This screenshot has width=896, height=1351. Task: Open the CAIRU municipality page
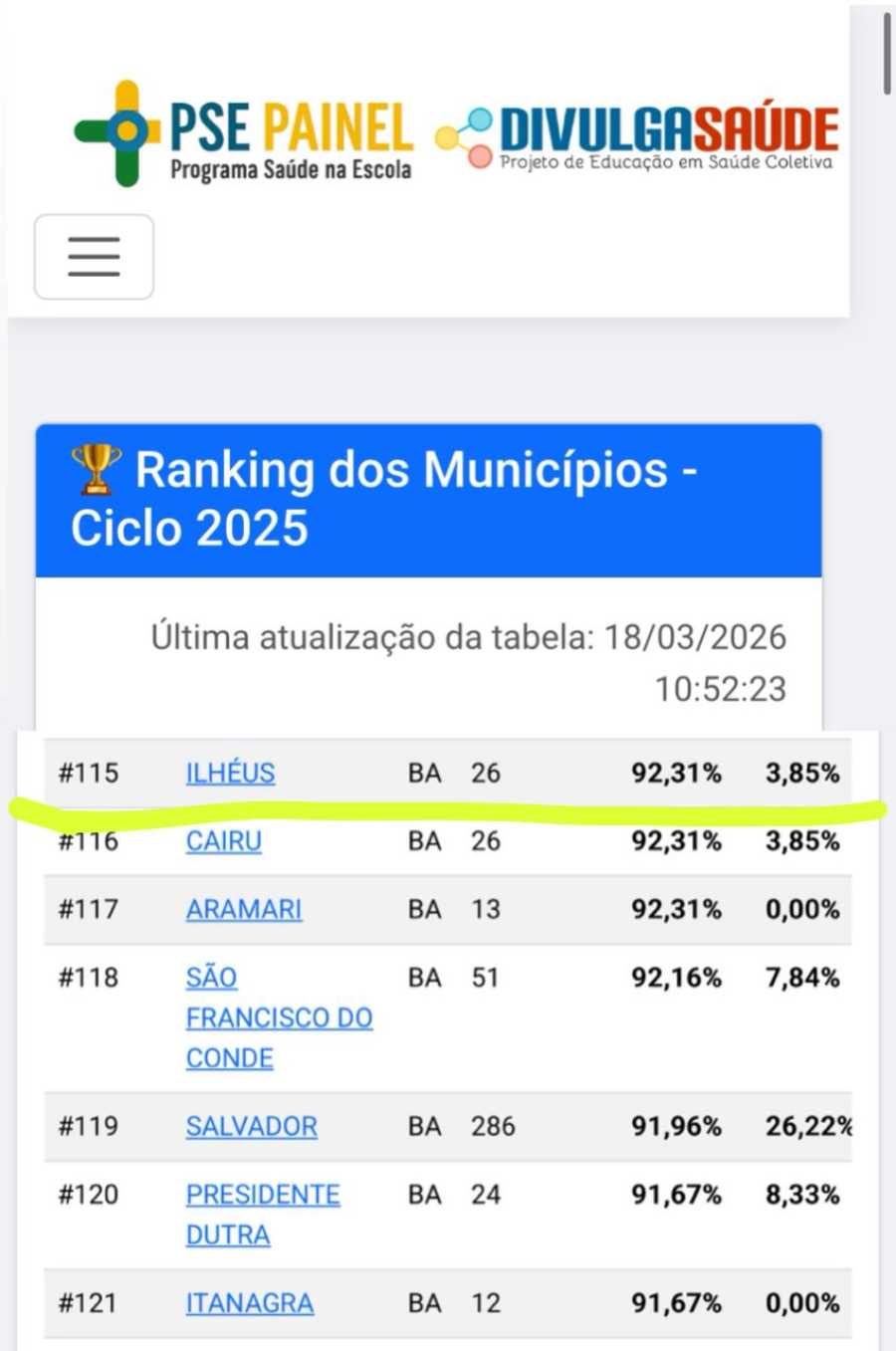pos(226,841)
